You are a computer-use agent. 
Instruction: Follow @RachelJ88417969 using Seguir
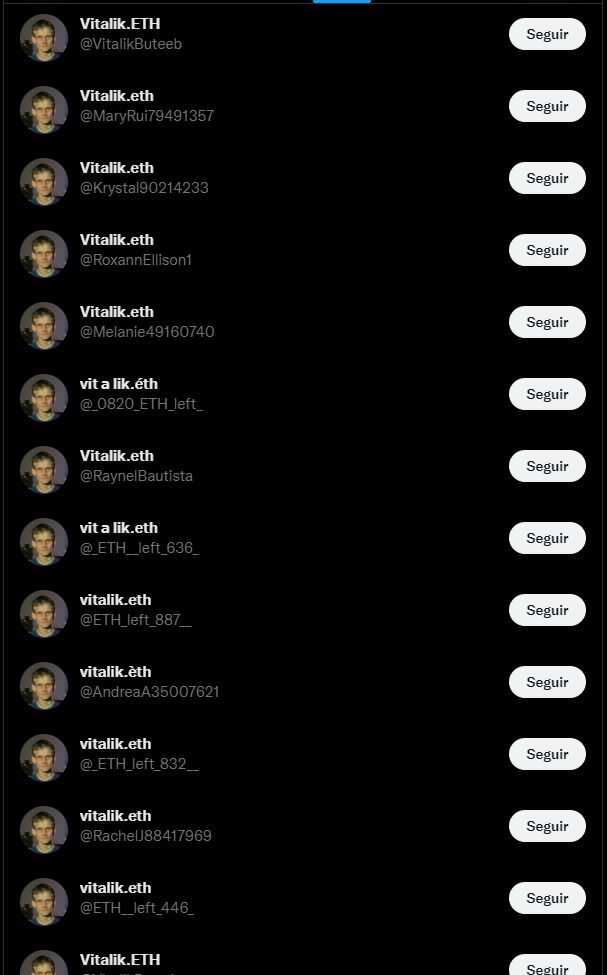coord(547,826)
